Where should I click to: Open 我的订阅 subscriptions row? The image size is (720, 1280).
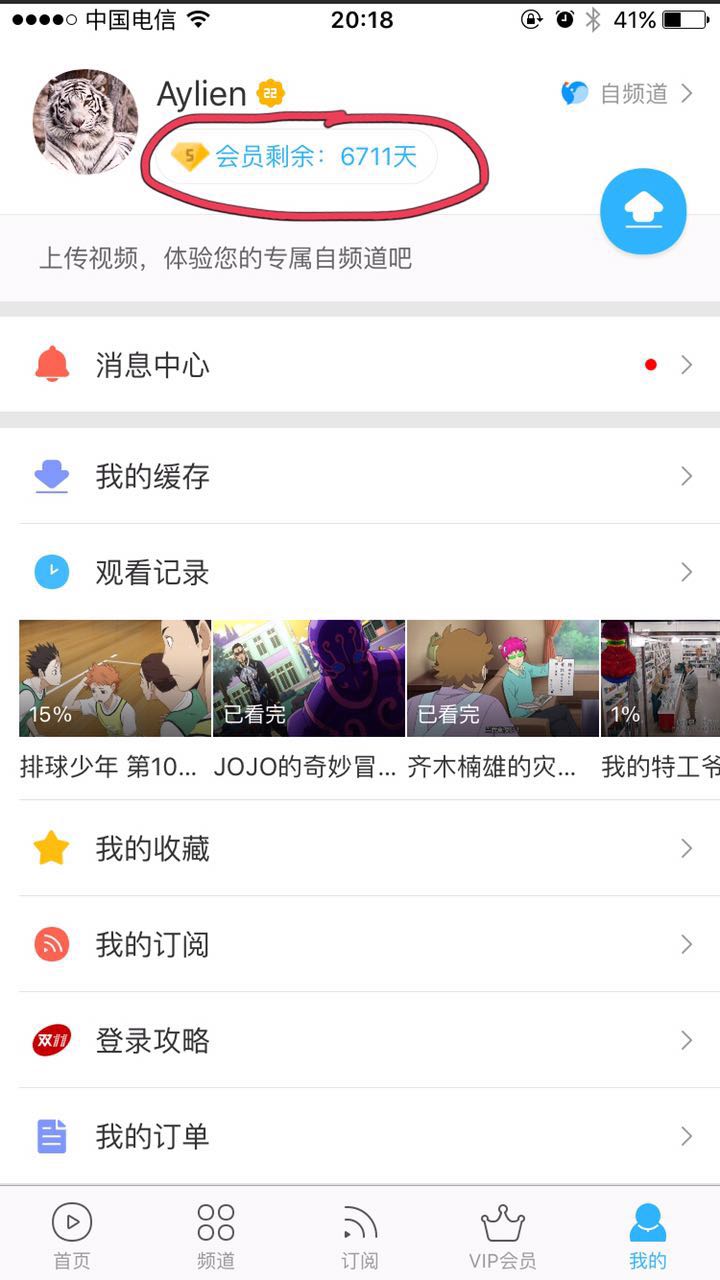pyautogui.click(x=360, y=944)
